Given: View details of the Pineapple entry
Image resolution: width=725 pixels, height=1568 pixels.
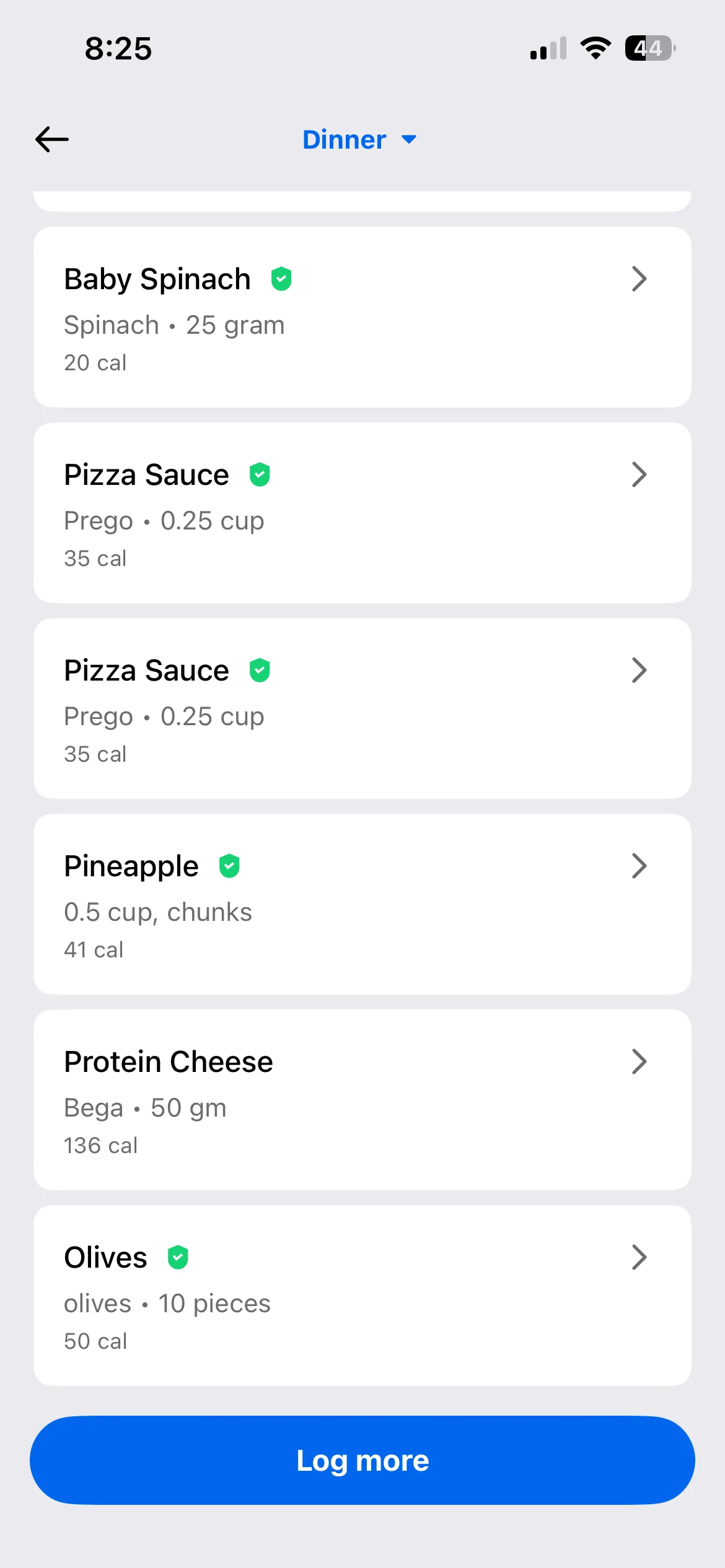Looking at the screenshot, I should click(x=362, y=904).
